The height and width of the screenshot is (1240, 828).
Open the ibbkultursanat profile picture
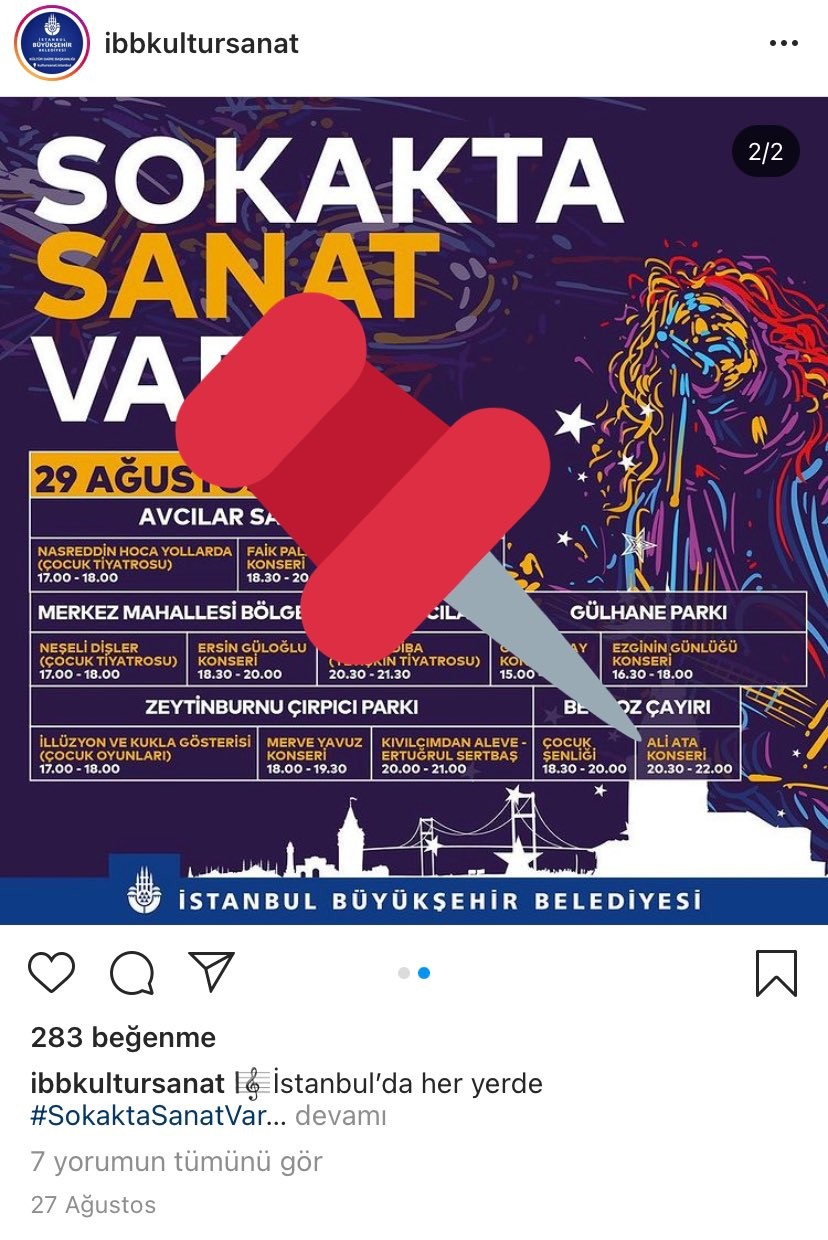coord(52,43)
